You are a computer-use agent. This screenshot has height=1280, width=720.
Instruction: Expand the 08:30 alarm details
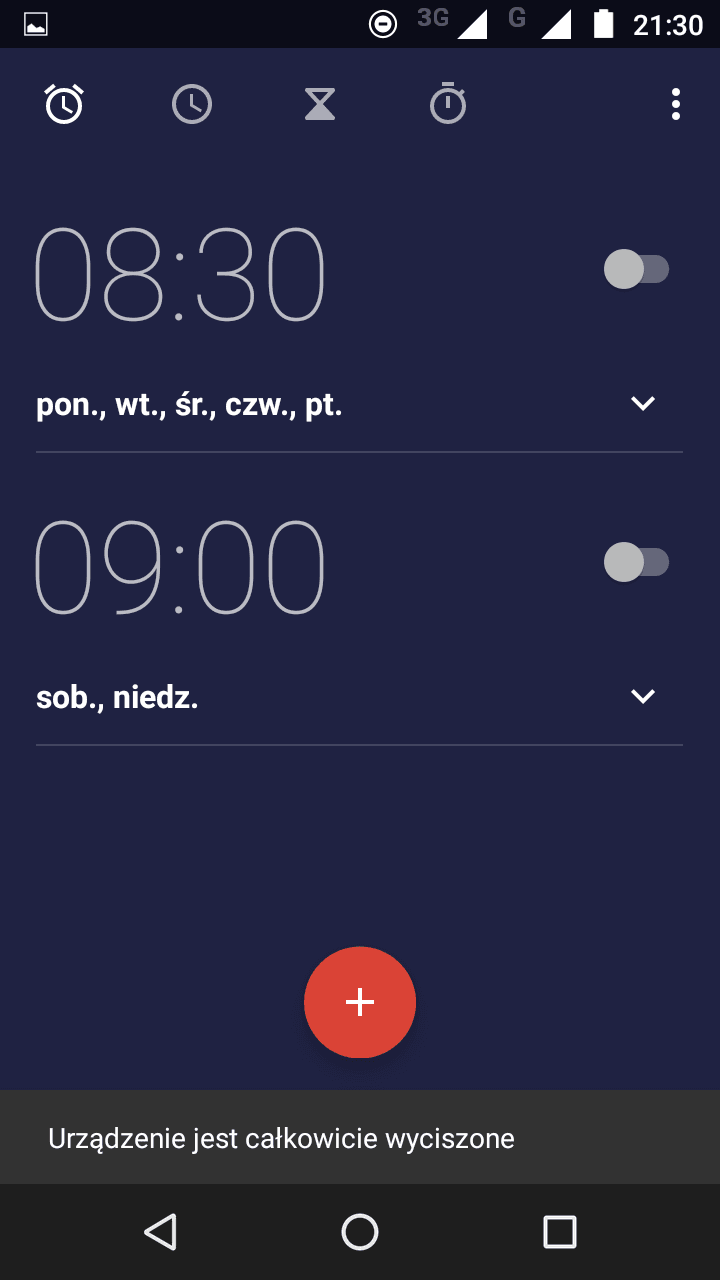[643, 404]
